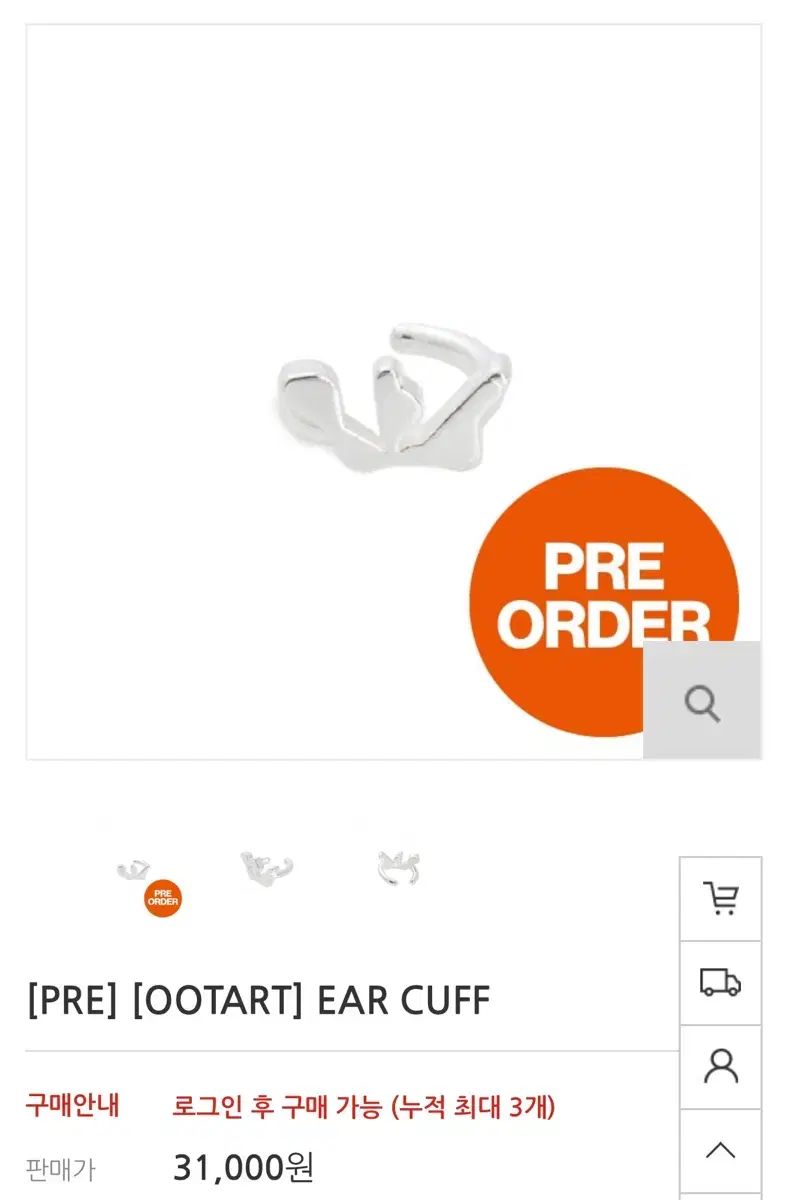Jump back to top of page
Image resolution: width=788 pixels, height=1200 pixels.
[720, 1151]
